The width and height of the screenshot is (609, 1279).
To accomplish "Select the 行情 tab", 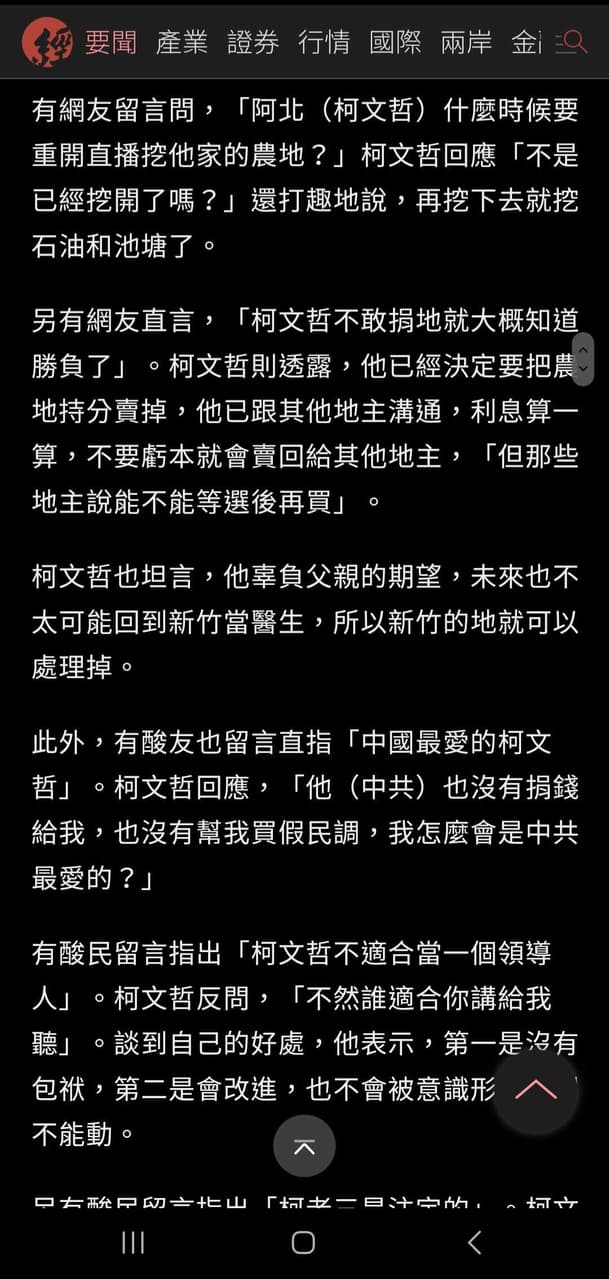I will click(x=324, y=42).
